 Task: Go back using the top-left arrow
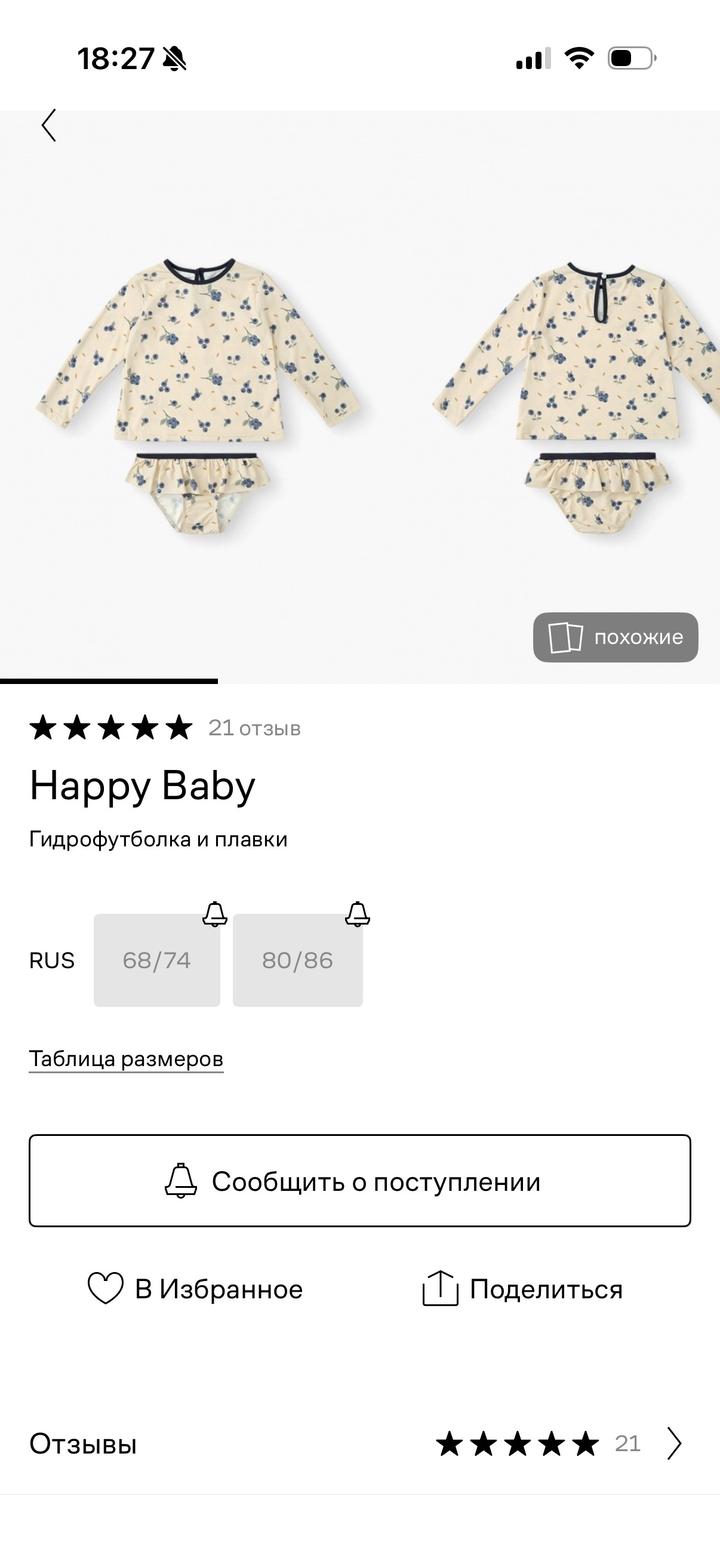48,126
